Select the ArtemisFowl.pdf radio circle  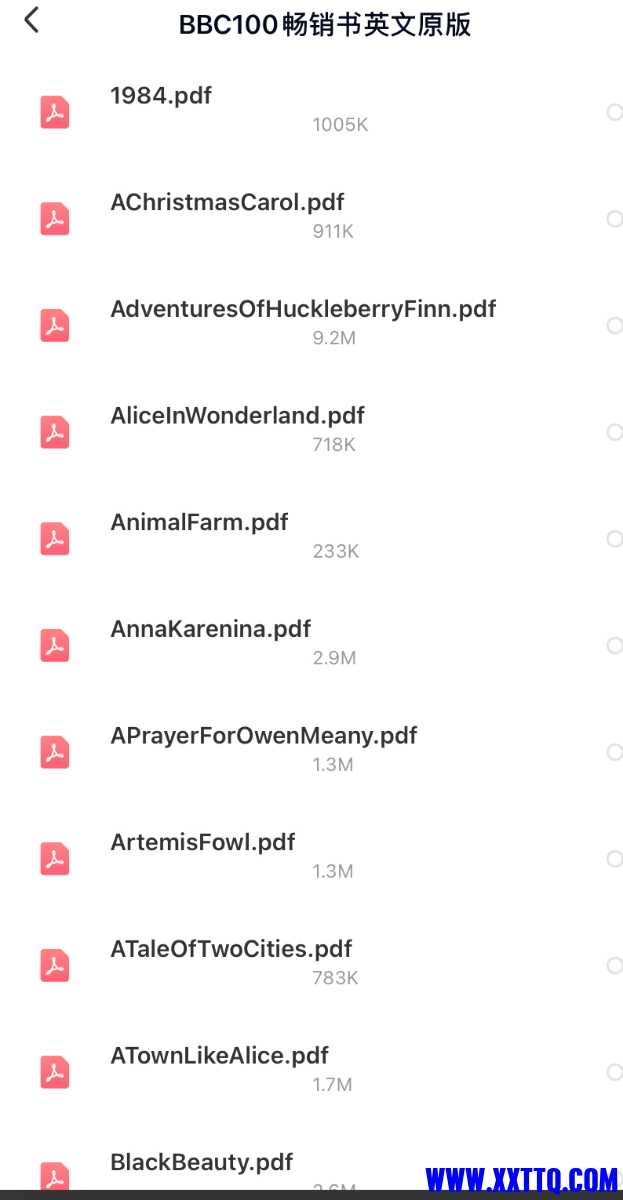[615, 859]
